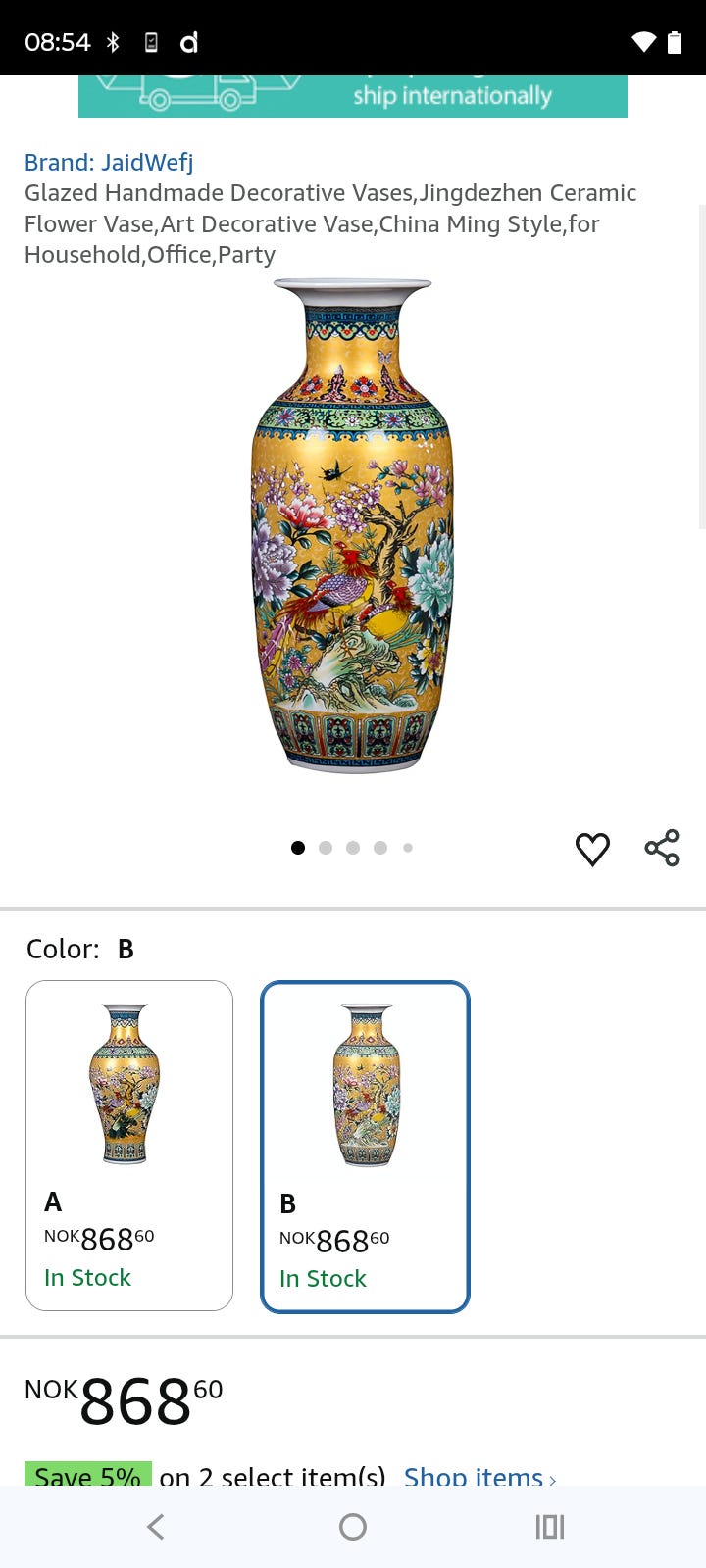This screenshot has height=1568, width=706.
Task: Tap the ship internationally banner
Action: click(x=353, y=96)
